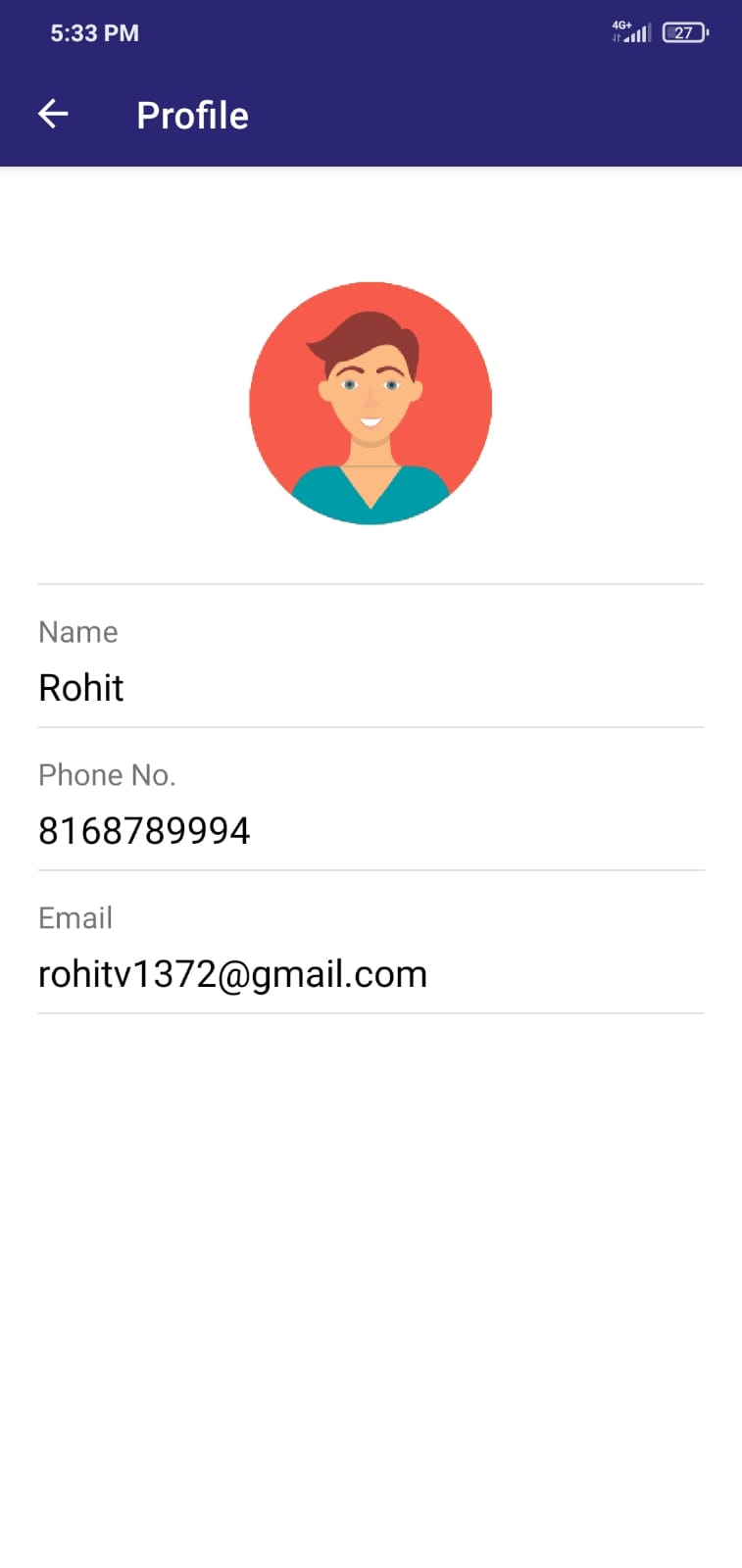
Task: Tap the 4G+ network signal icon
Action: click(x=622, y=25)
